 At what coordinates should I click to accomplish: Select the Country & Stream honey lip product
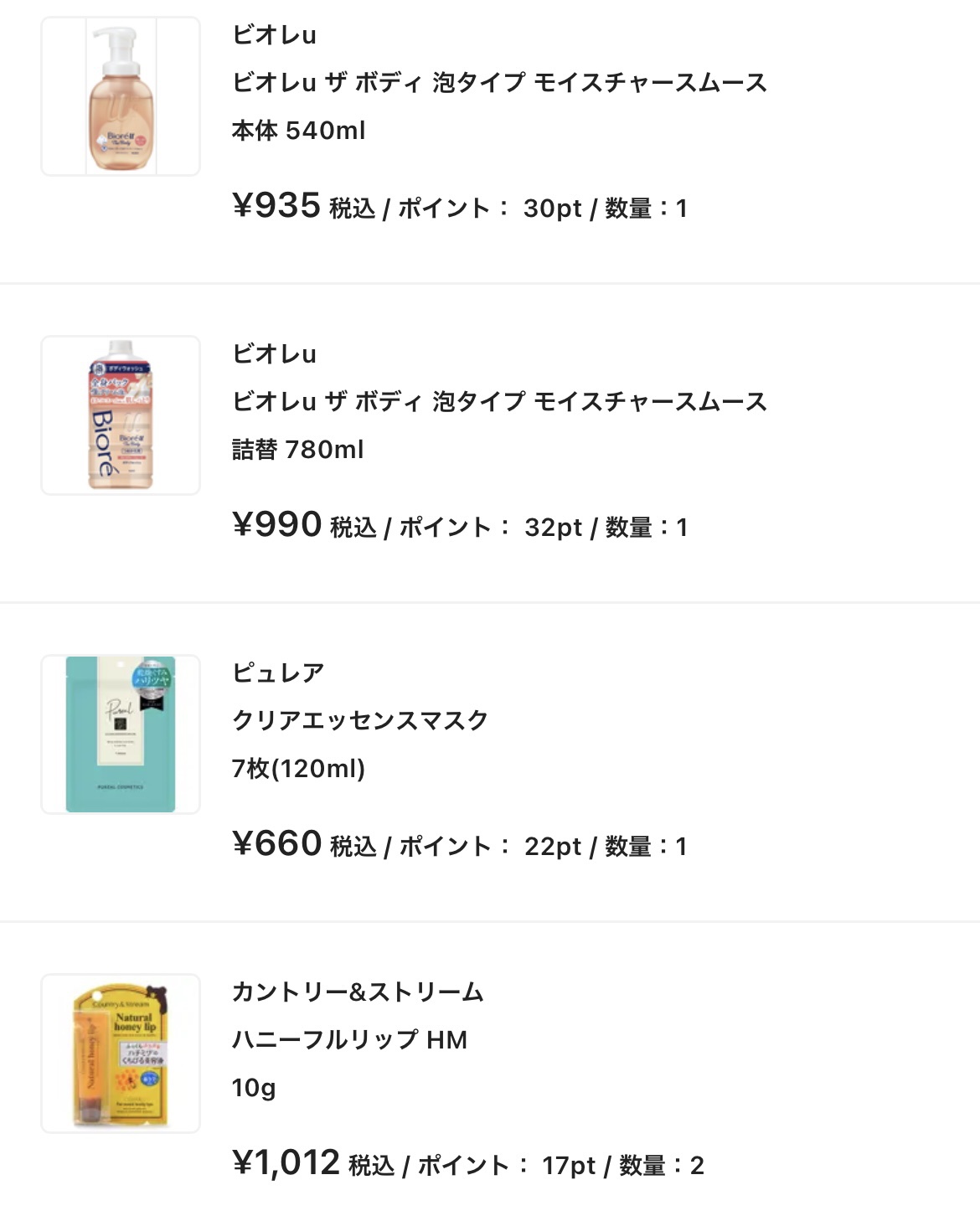[349, 1040]
